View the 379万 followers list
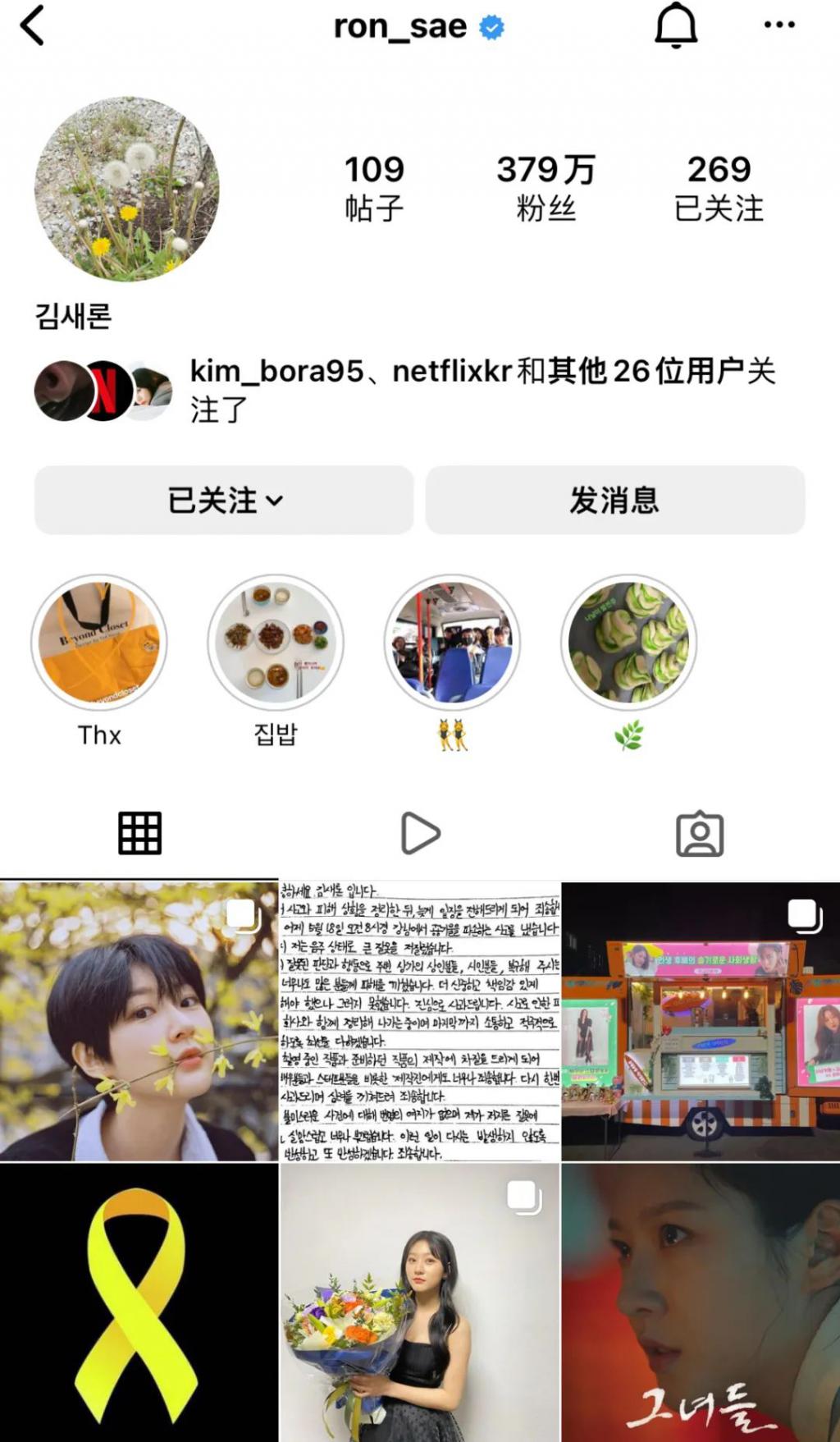 pos(546,188)
